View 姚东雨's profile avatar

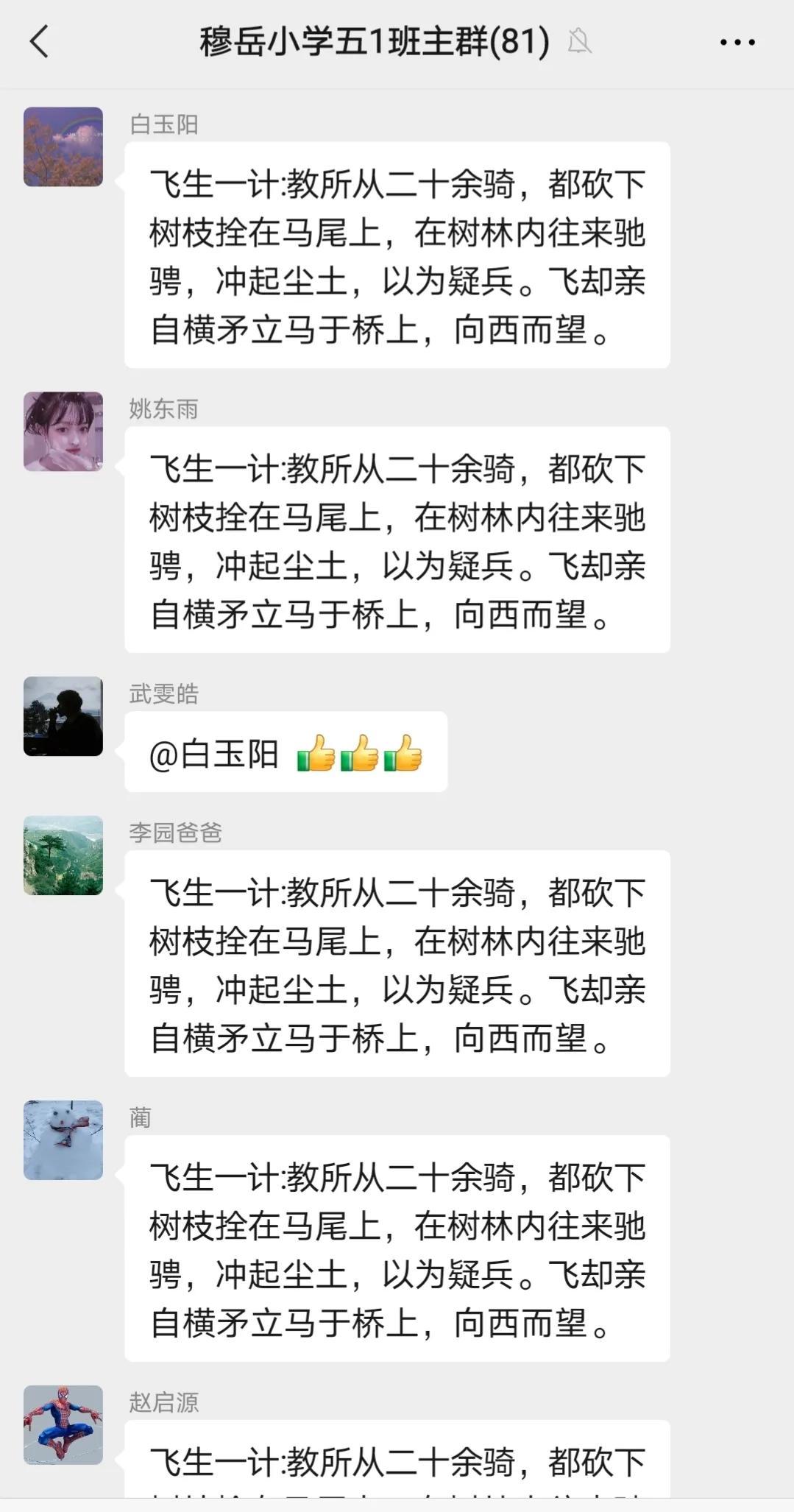point(63,431)
